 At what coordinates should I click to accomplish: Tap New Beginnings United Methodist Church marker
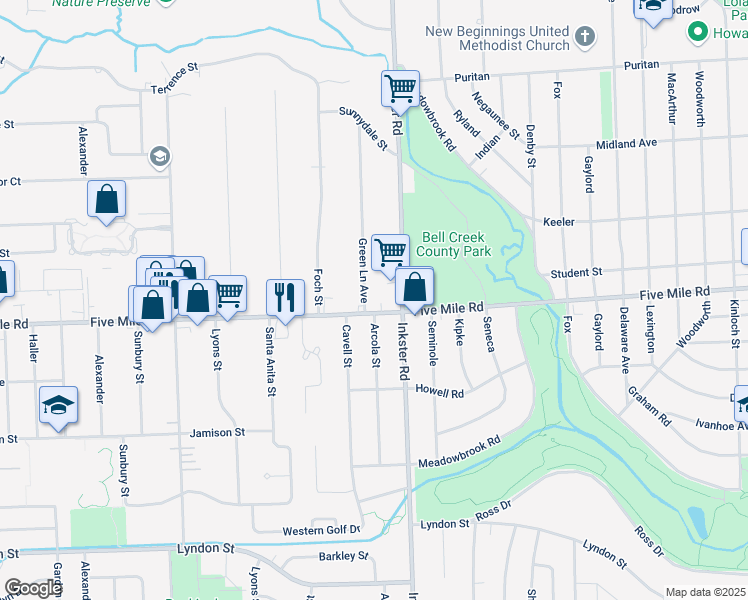tap(585, 39)
